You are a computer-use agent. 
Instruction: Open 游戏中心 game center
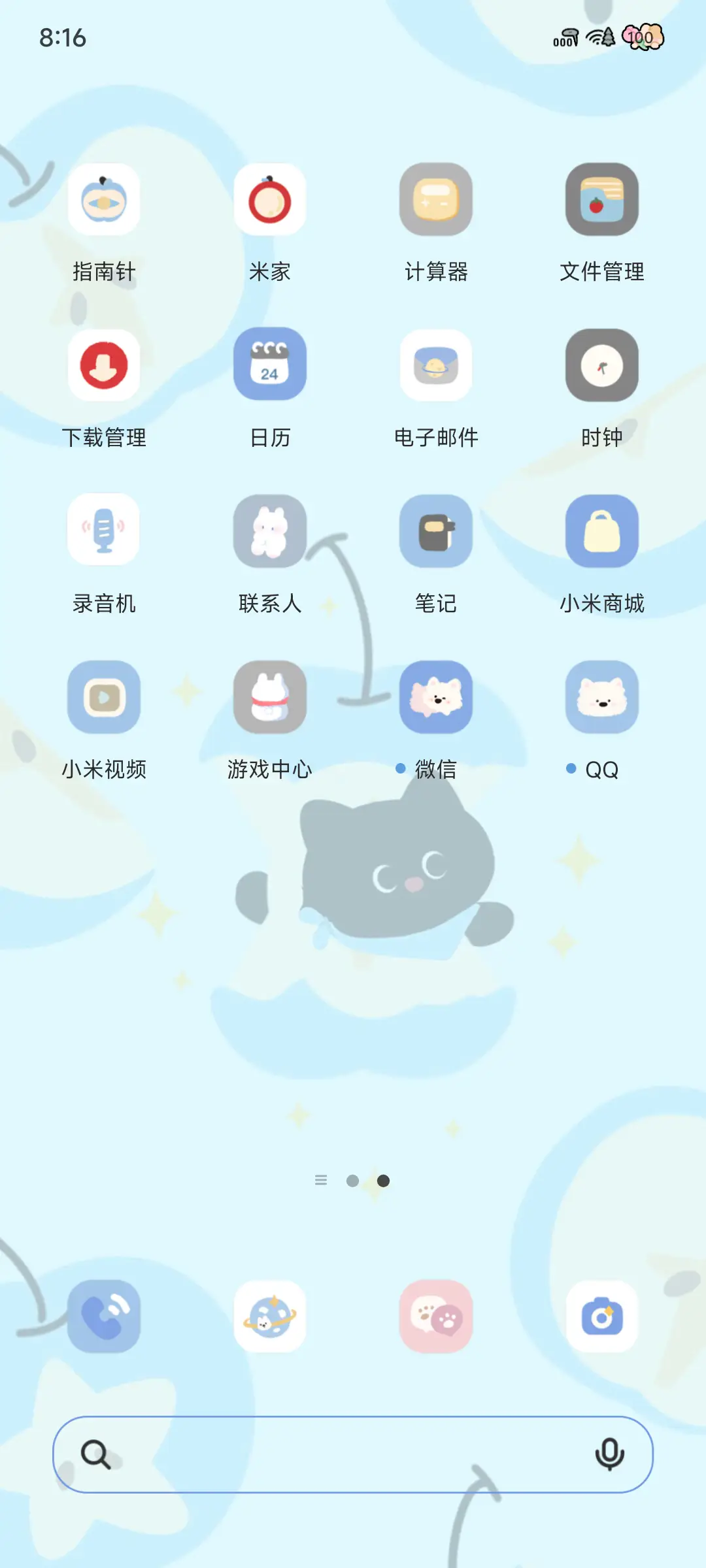[269, 697]
